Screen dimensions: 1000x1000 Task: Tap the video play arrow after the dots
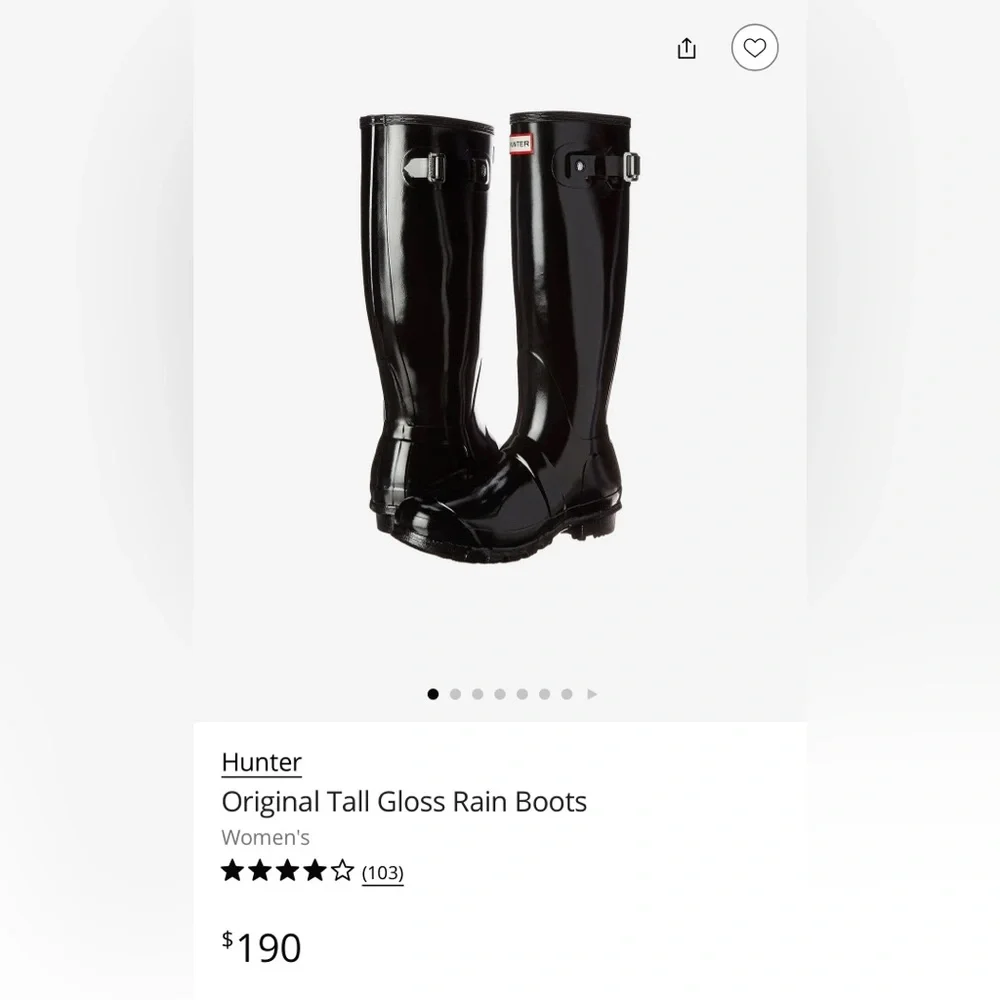(x=592, y=694)
